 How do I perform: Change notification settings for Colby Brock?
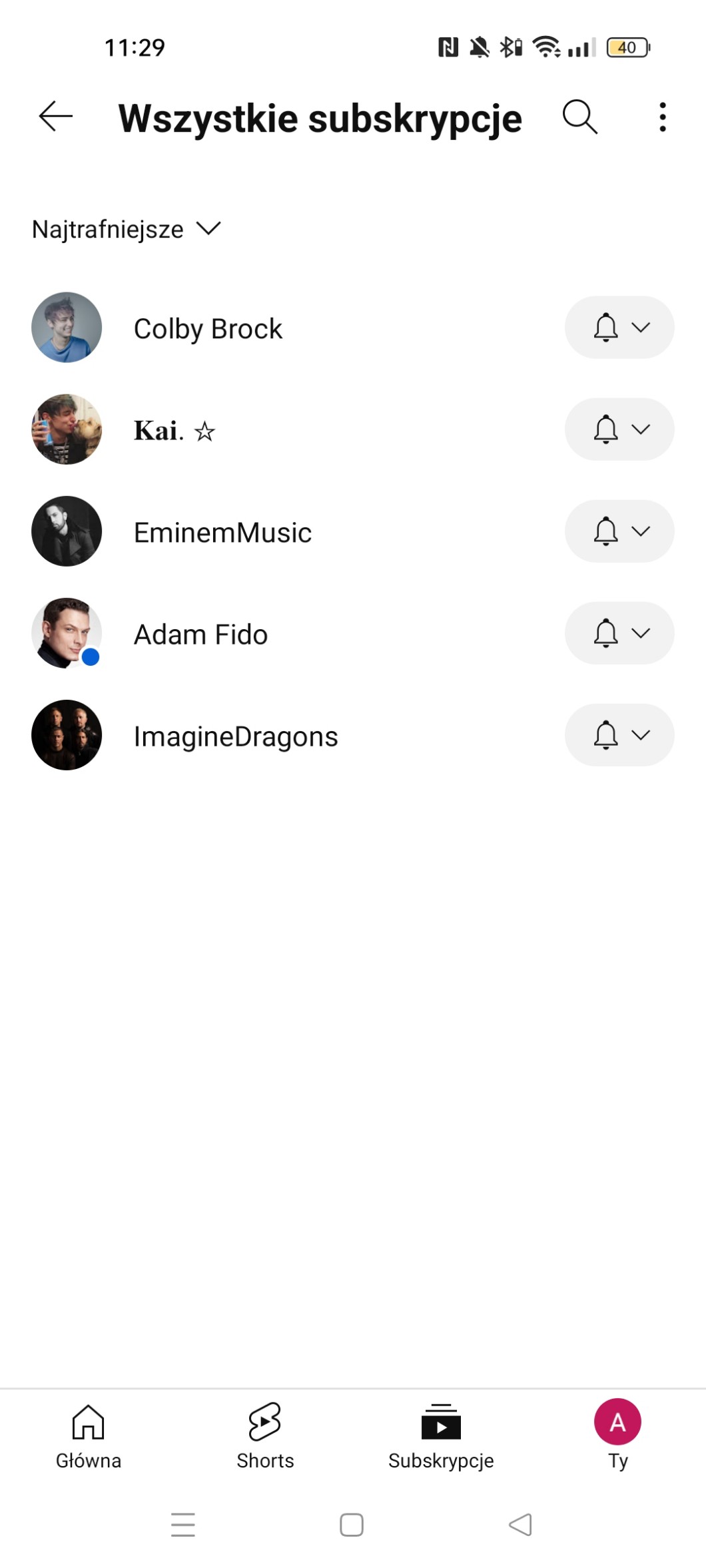619,328
